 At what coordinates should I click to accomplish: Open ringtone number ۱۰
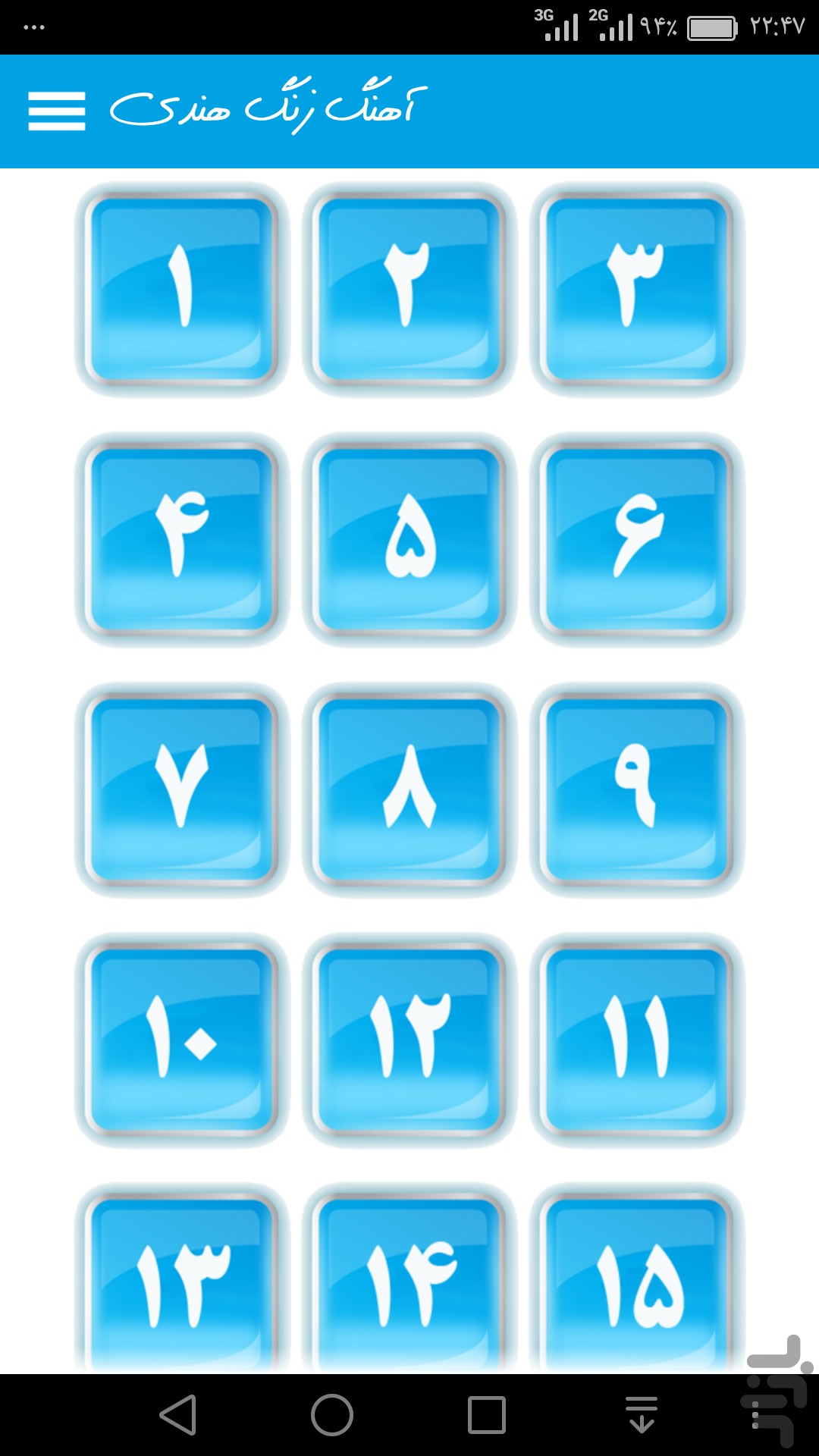coord(182,1040)
